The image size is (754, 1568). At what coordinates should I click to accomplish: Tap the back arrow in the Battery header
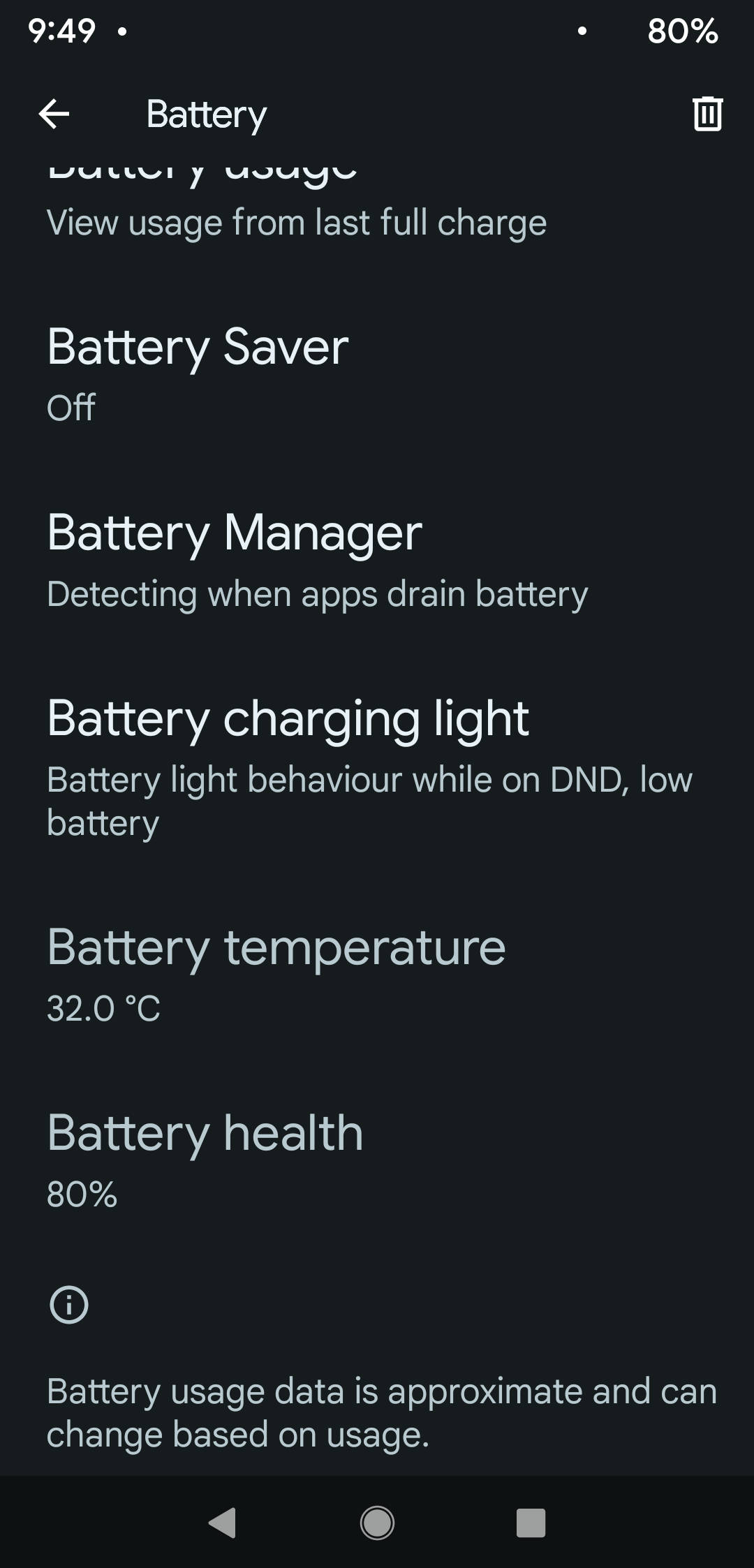click(x=55, y=114)
